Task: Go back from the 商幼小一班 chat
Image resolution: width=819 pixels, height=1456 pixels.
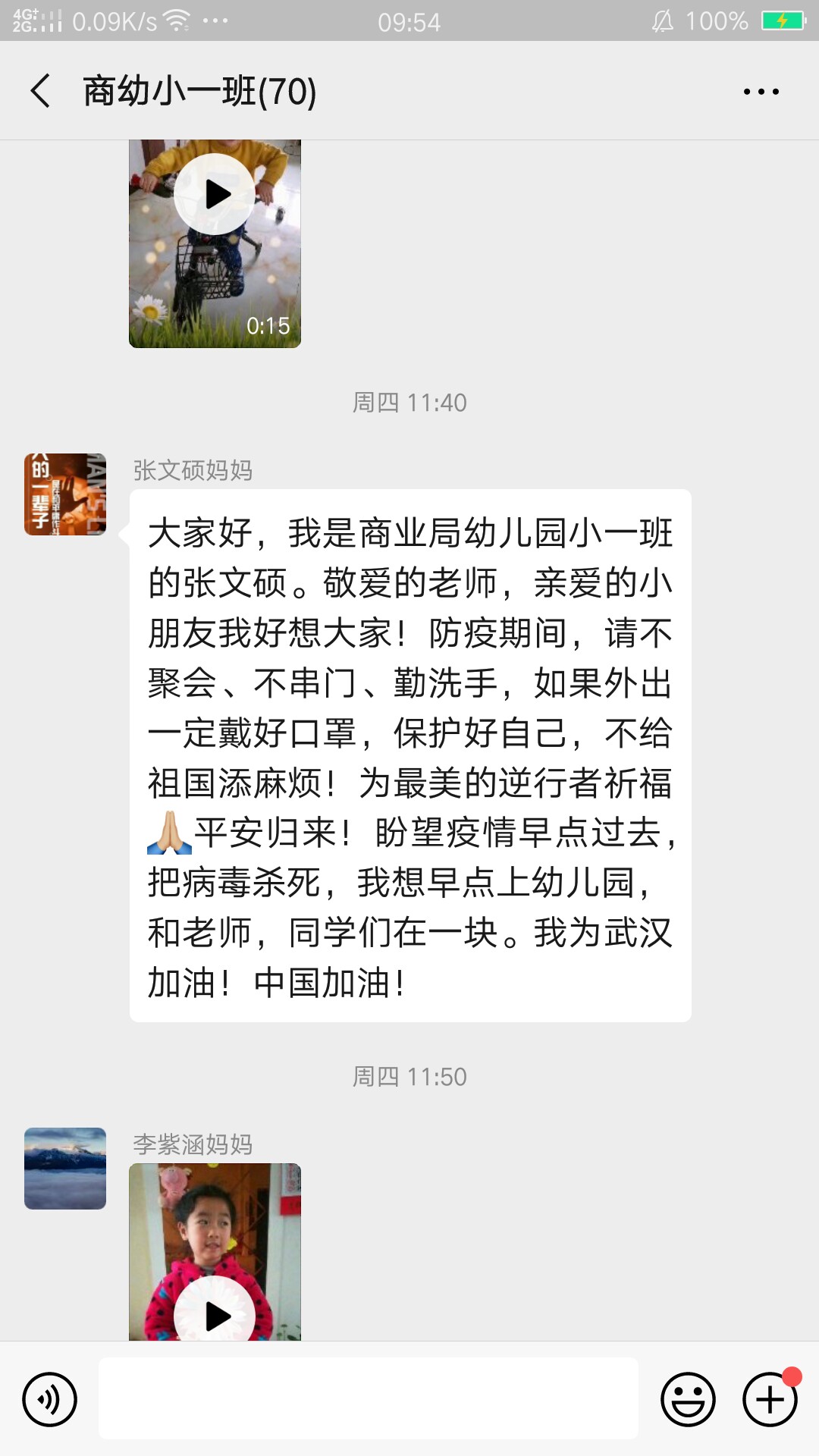Action: tap(41, 91)
